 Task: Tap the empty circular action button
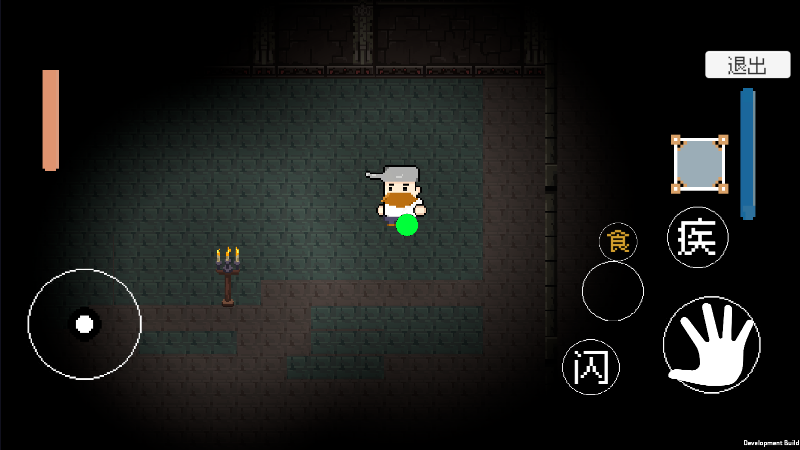(x=612, y=291)
